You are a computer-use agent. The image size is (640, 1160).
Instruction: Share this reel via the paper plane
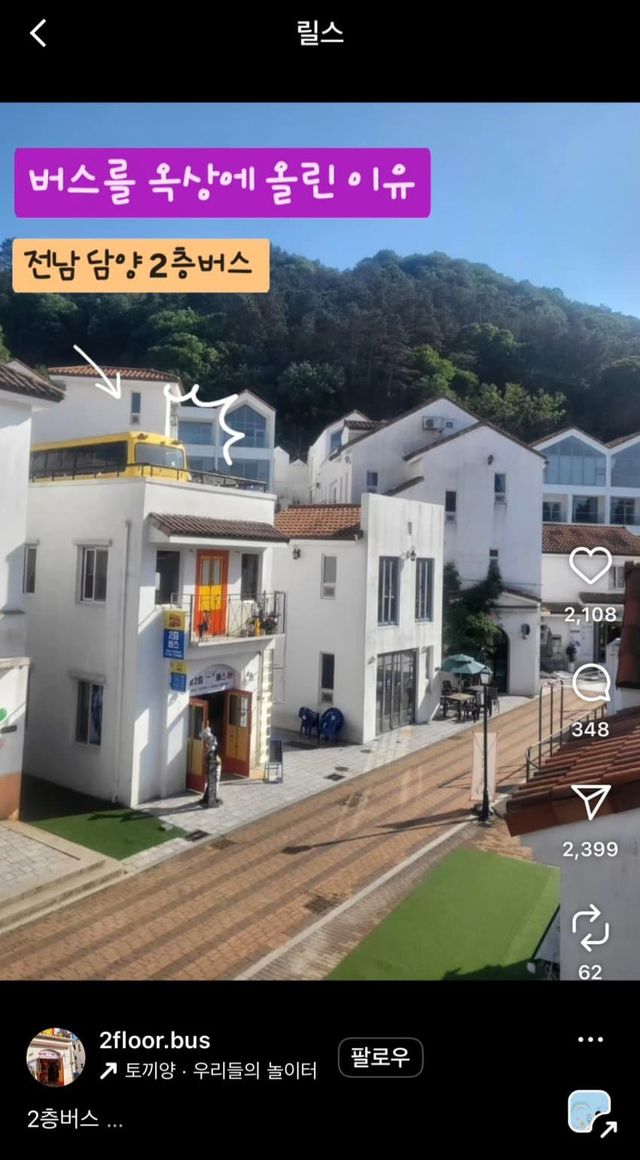590,802
